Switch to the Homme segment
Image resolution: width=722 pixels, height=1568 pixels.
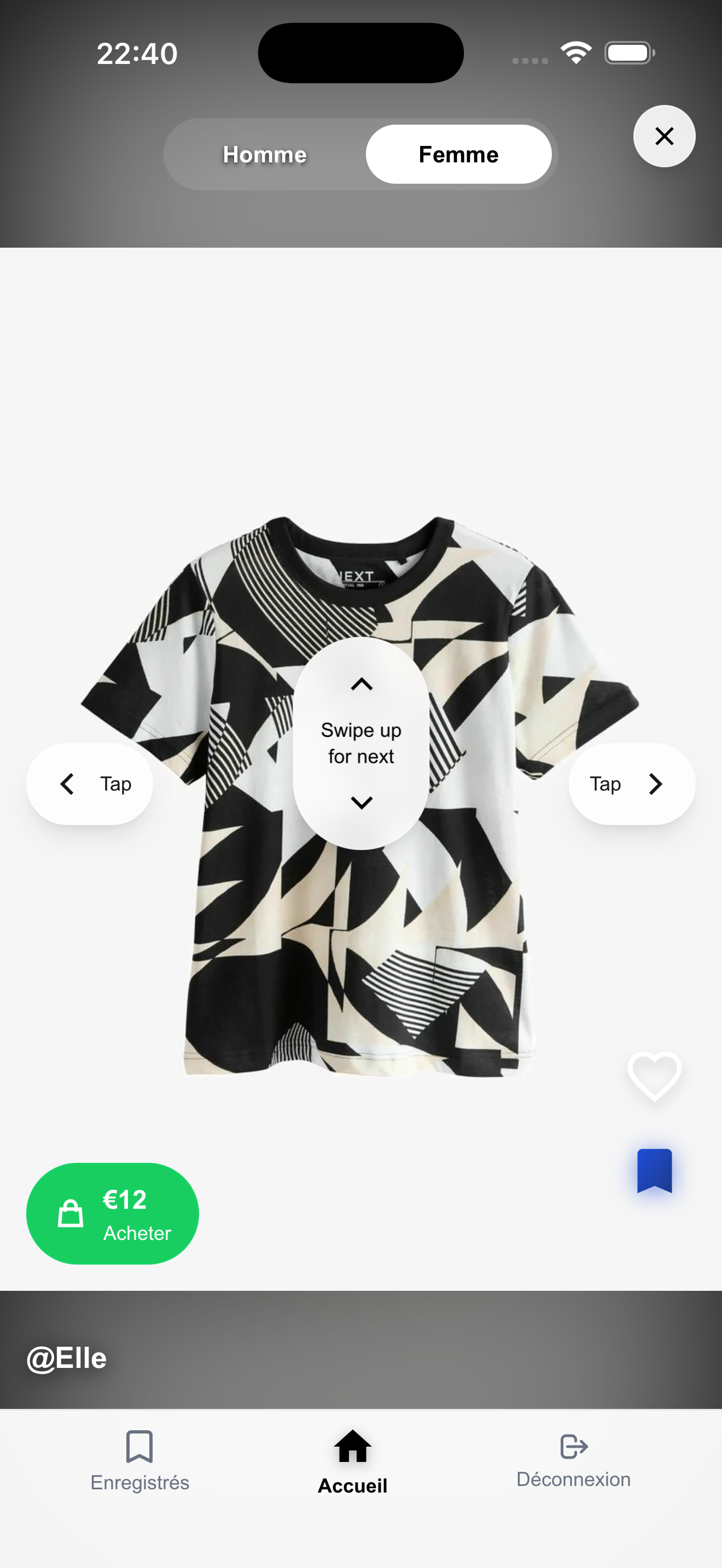pos(265,155)
